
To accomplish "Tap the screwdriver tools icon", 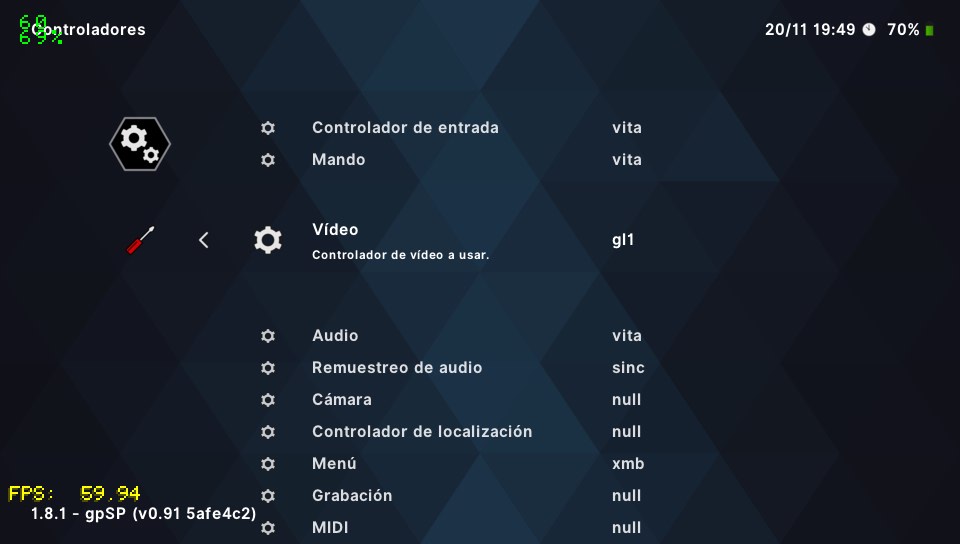I will 140,240.
